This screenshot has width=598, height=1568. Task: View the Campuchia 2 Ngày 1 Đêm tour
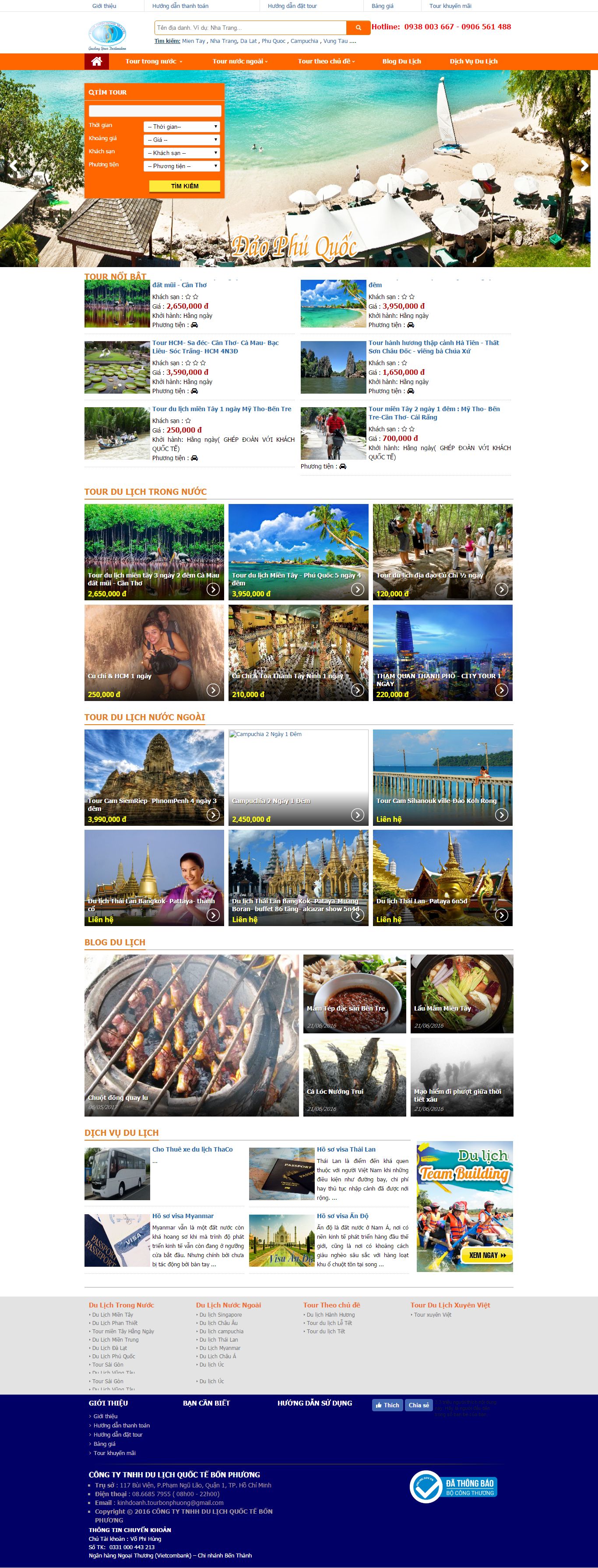point(298,777)
